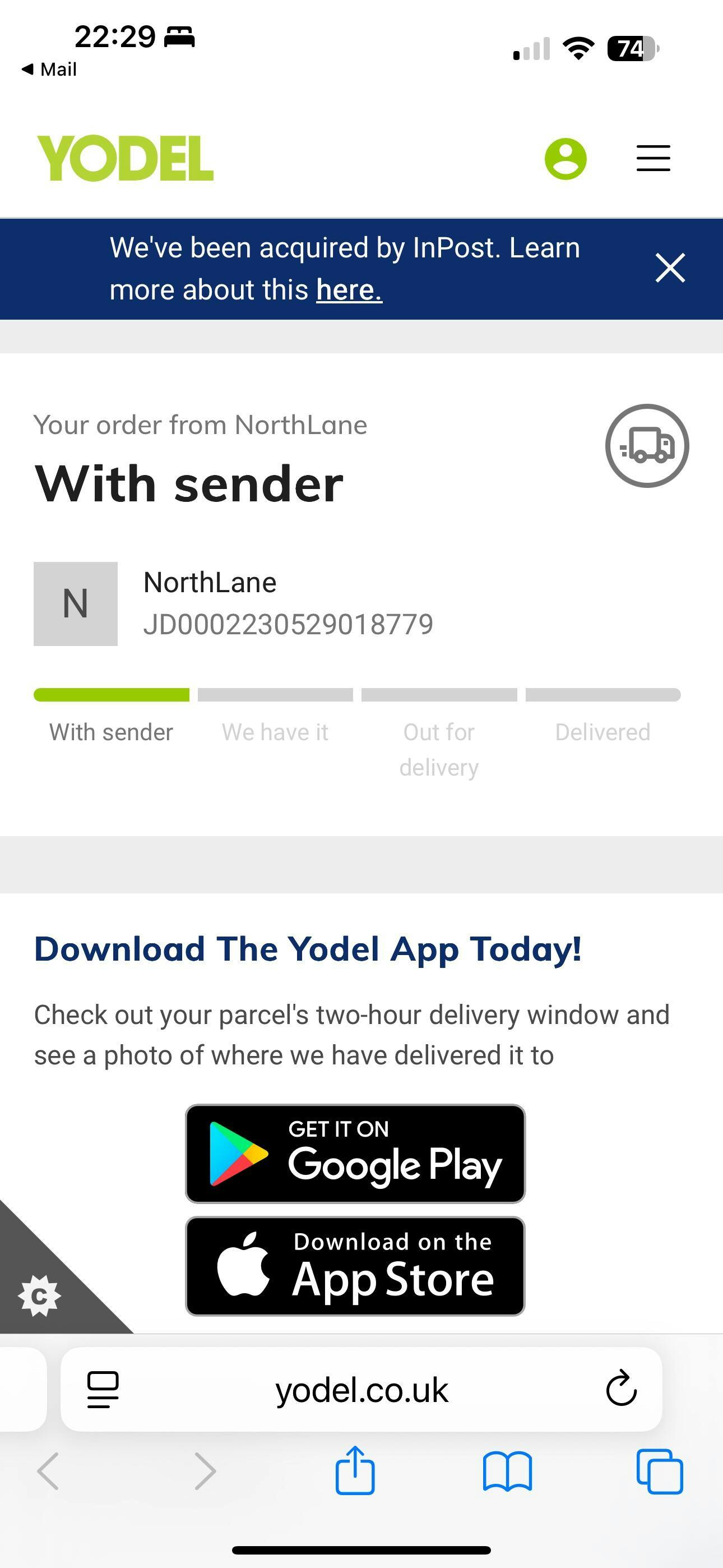Follow the 'here' link about InPost
Image resolution: width=723 pixels, height=1568 pixels.
click(x=349, y=290)
